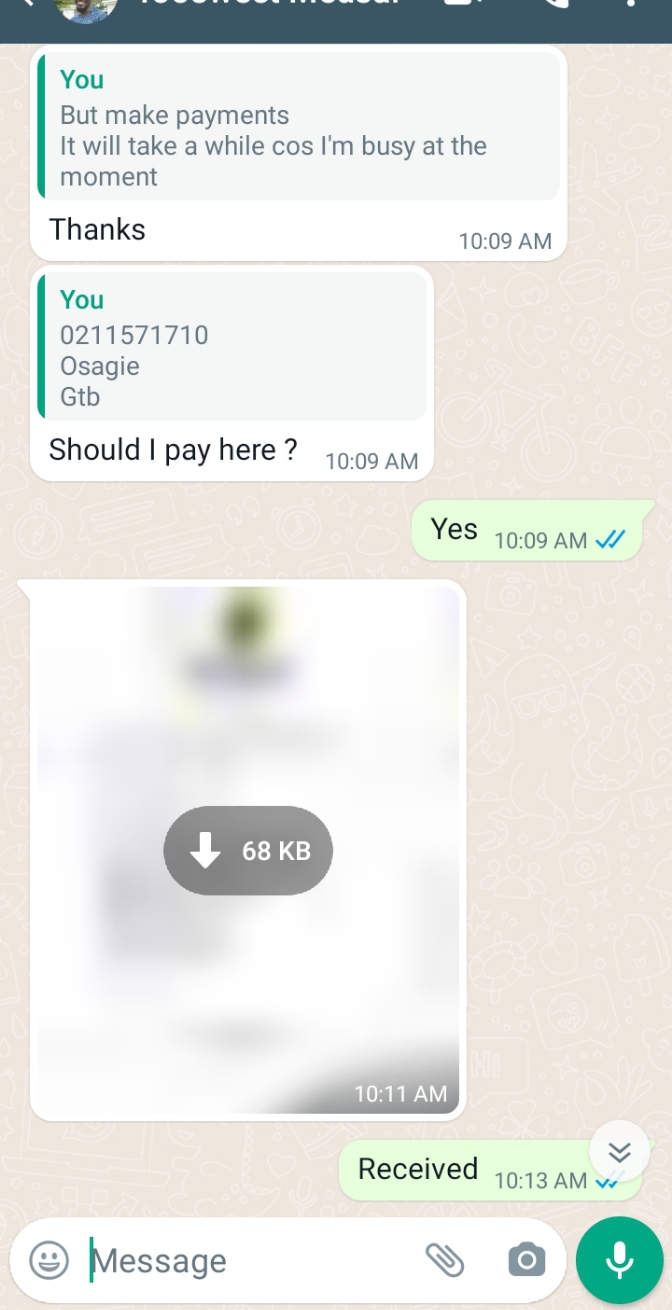Open the contact profile picture in the header

[x=84, y=8]
